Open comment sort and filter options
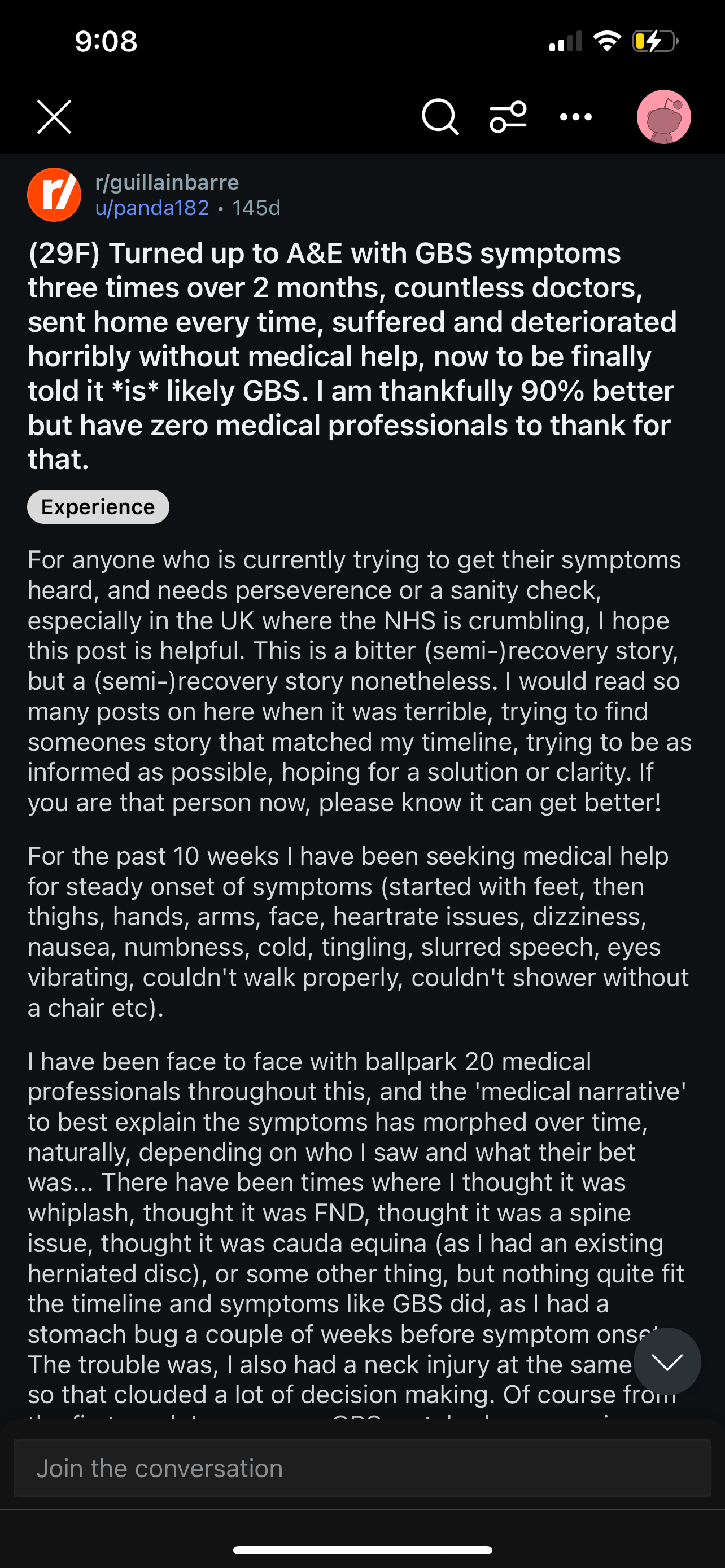Viewport: 725px width, 1568px height. click(508, 117)
